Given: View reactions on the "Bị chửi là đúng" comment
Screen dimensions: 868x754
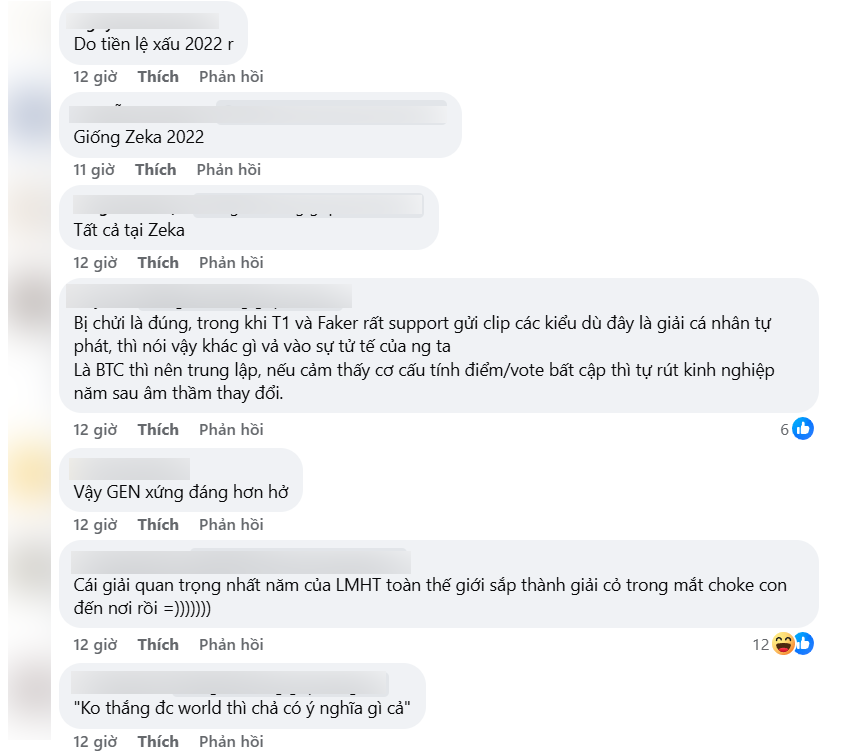Looking at the screenshot, I should click(797, 429).
